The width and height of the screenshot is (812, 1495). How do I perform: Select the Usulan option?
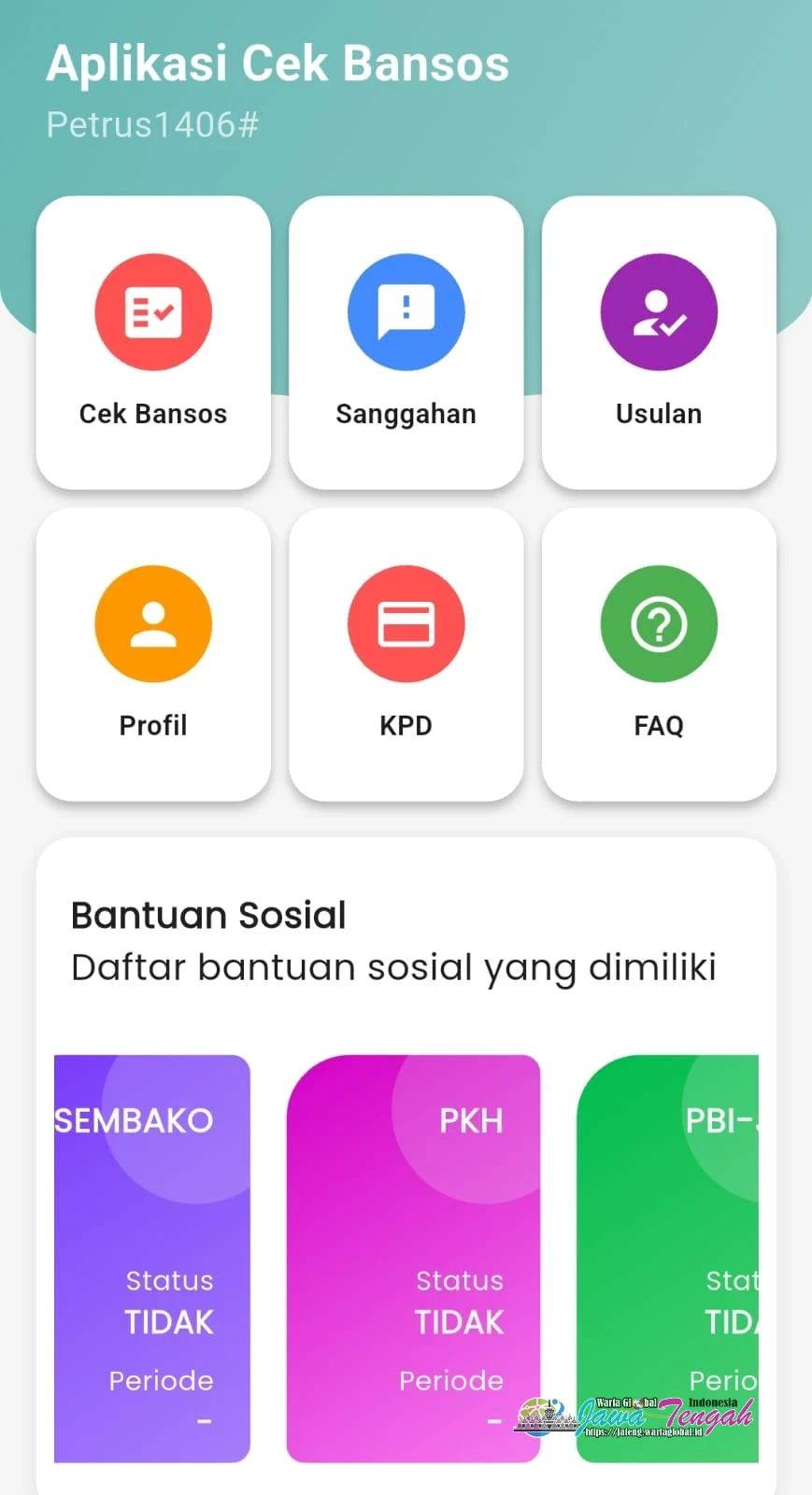click(659, 342)
